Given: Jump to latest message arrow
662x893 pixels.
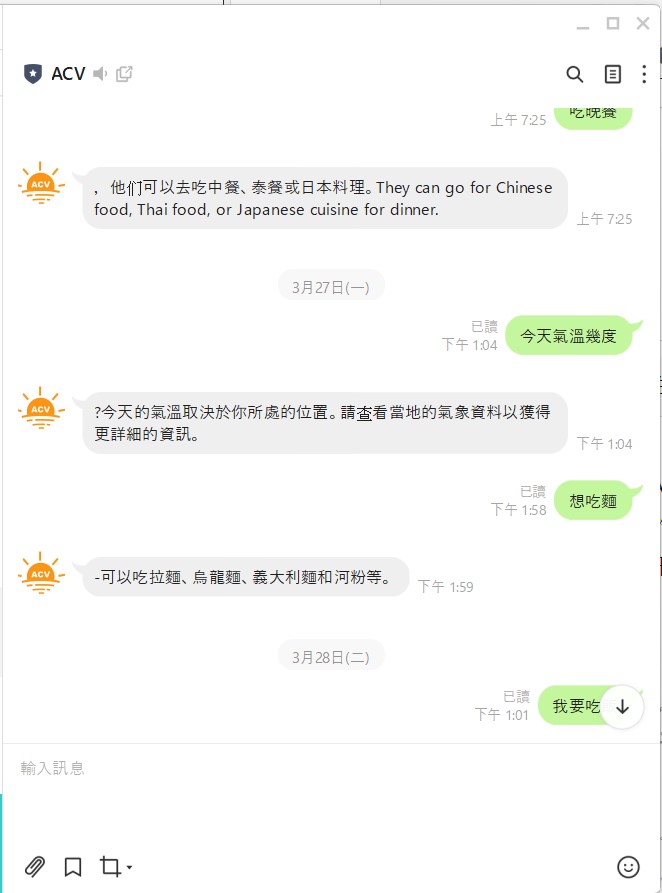Looking at the screenshot, I should [x=622, y=706].
